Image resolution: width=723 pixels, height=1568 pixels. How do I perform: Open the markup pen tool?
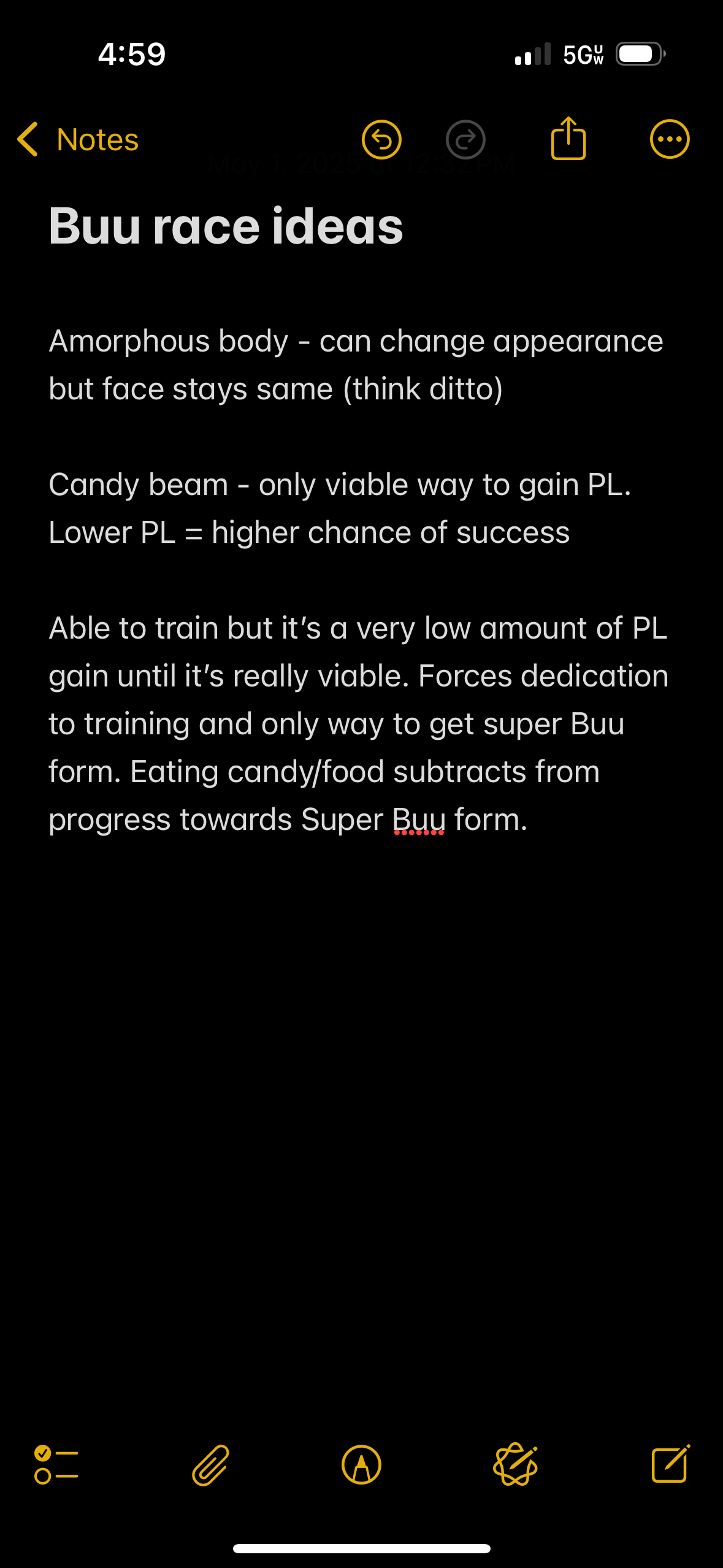pos(361,1465)
